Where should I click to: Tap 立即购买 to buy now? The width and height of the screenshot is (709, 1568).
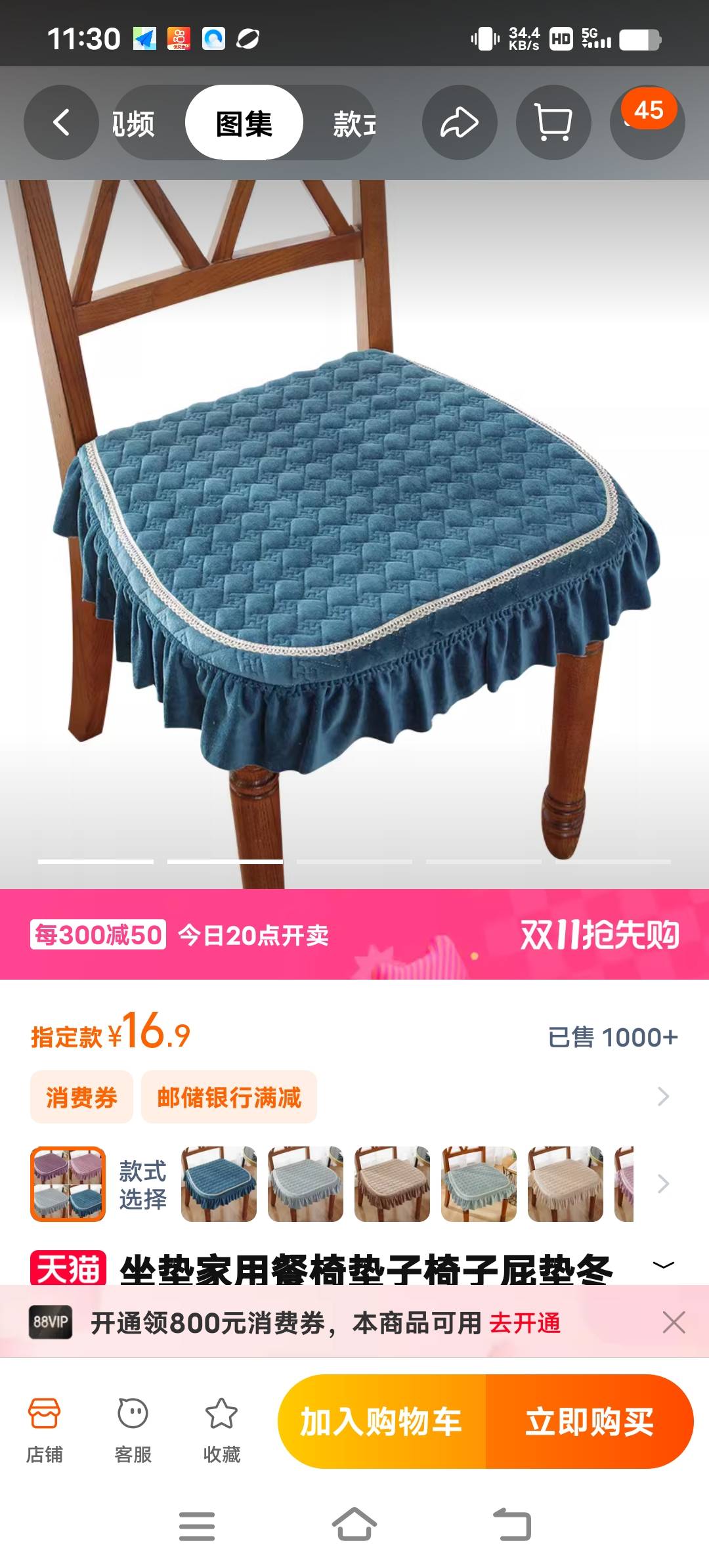click(589, 1422)
